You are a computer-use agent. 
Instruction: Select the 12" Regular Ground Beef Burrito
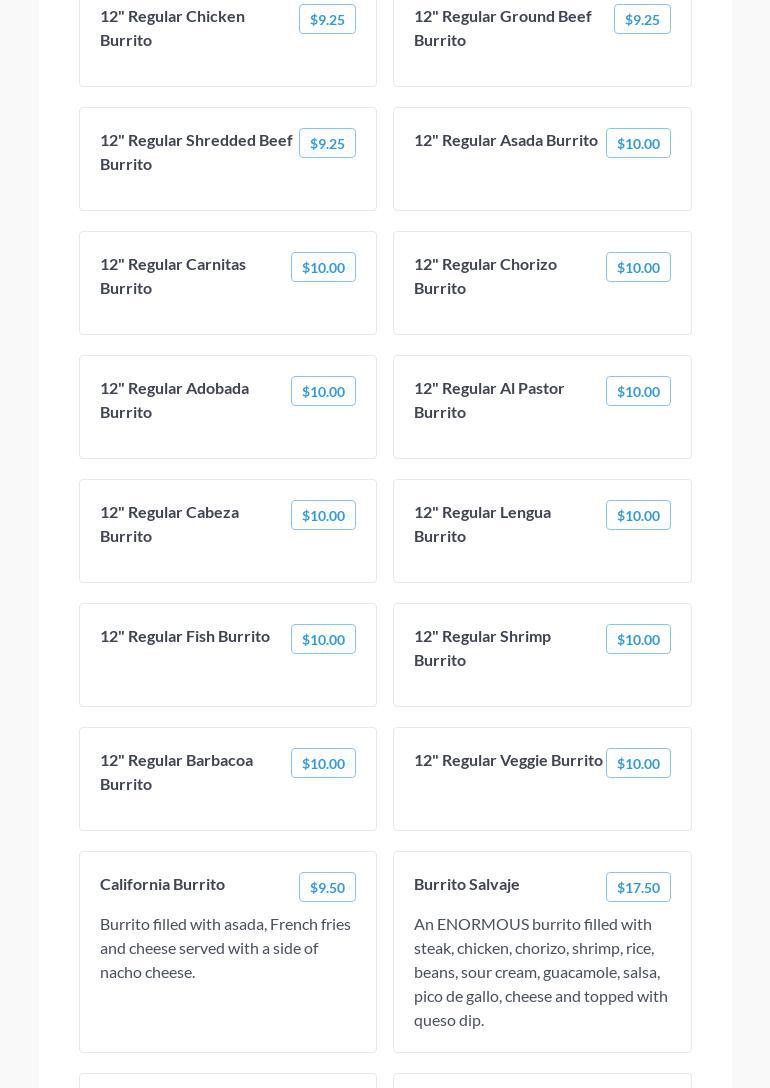coord(541,38)
